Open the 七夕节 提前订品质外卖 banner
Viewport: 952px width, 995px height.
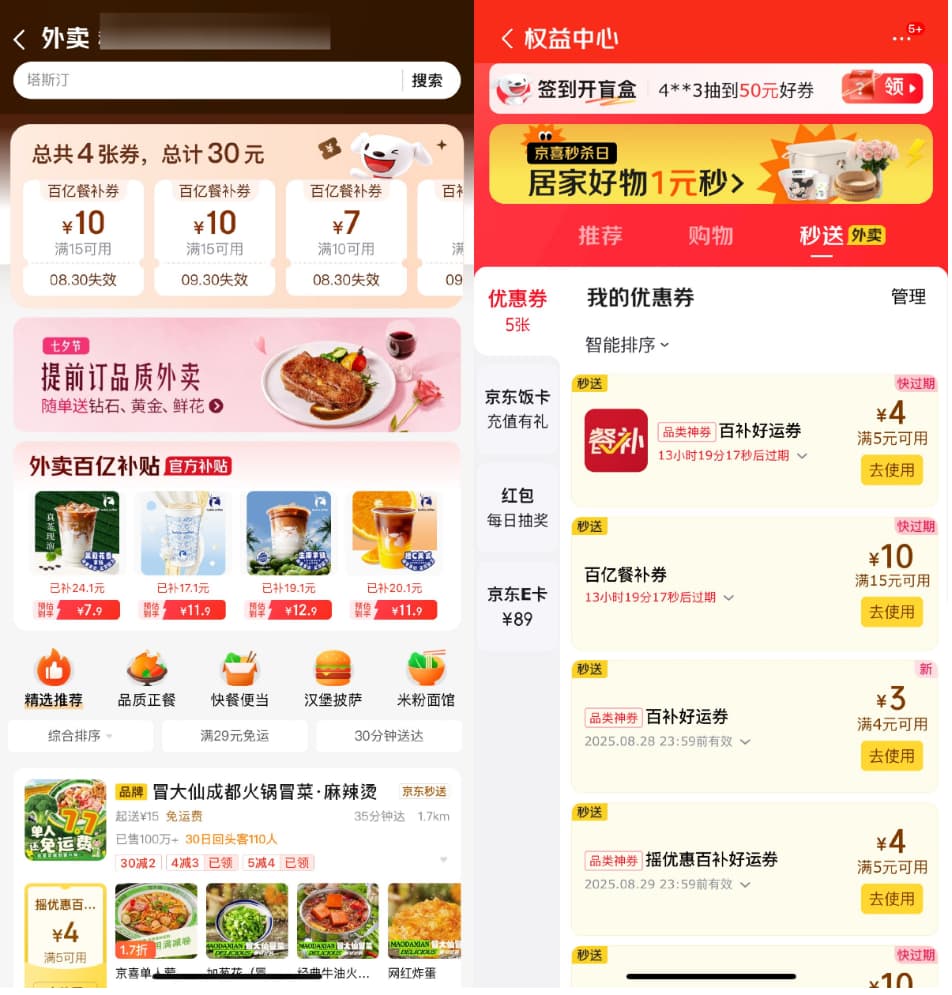236,375
